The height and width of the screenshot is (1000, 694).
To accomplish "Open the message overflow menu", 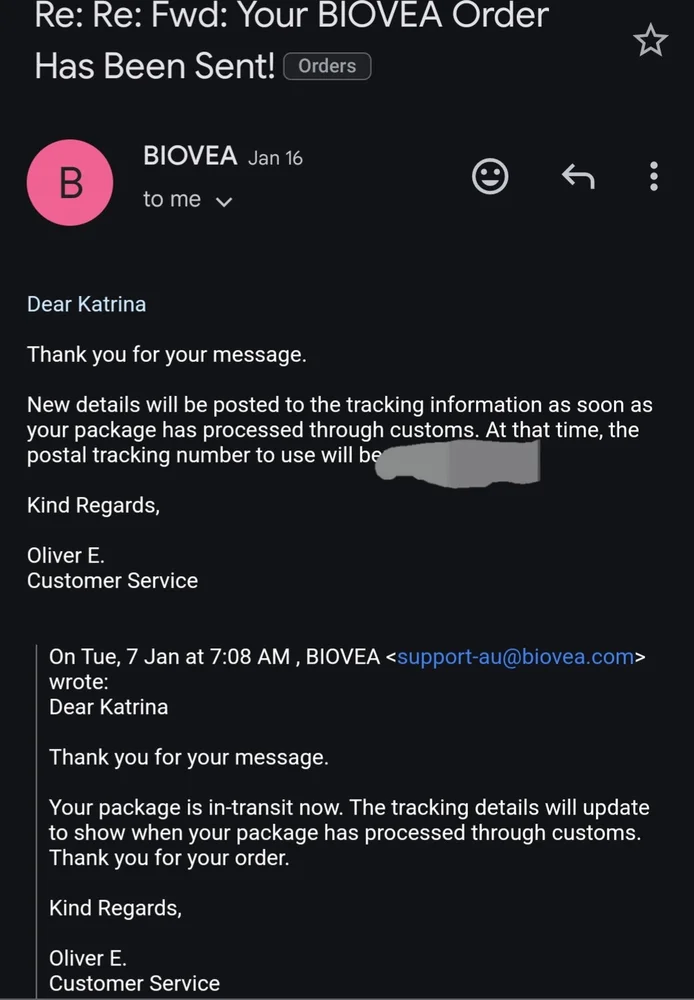I will [x=653, y=177].
